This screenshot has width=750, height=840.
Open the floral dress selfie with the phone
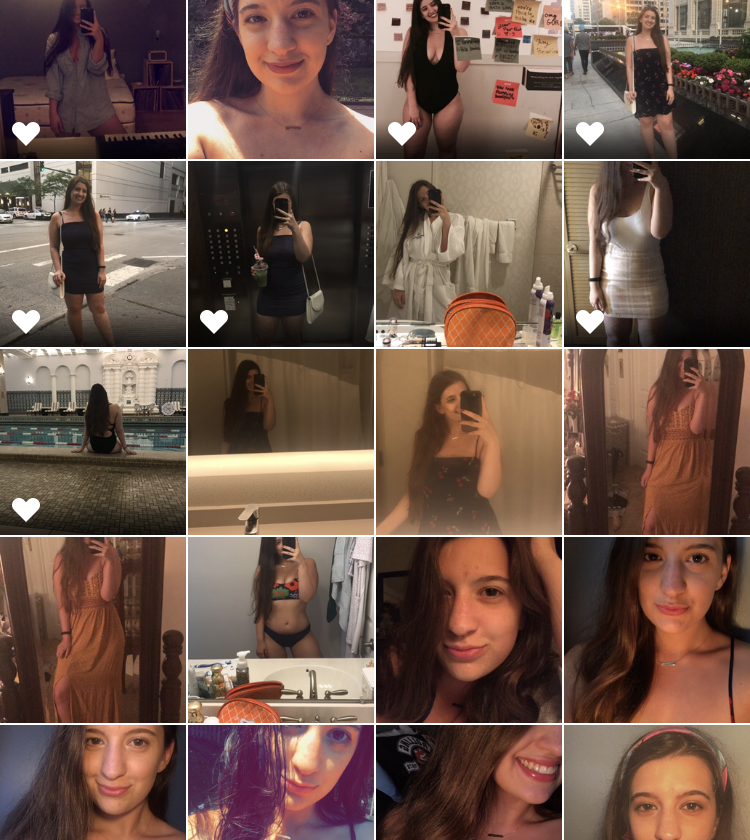click(468, 441)
